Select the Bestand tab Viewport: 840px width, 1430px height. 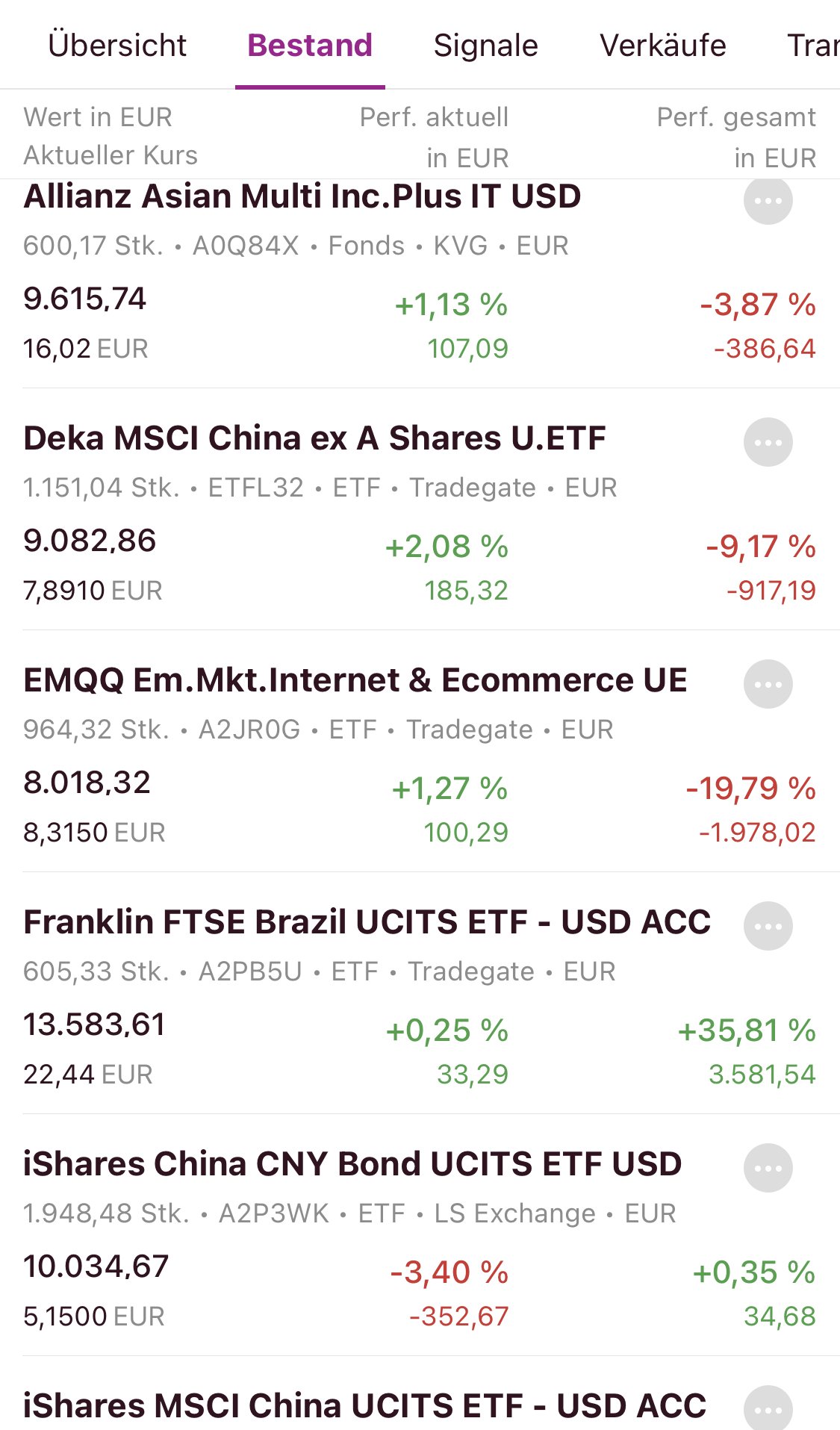(x=310, y=46)
